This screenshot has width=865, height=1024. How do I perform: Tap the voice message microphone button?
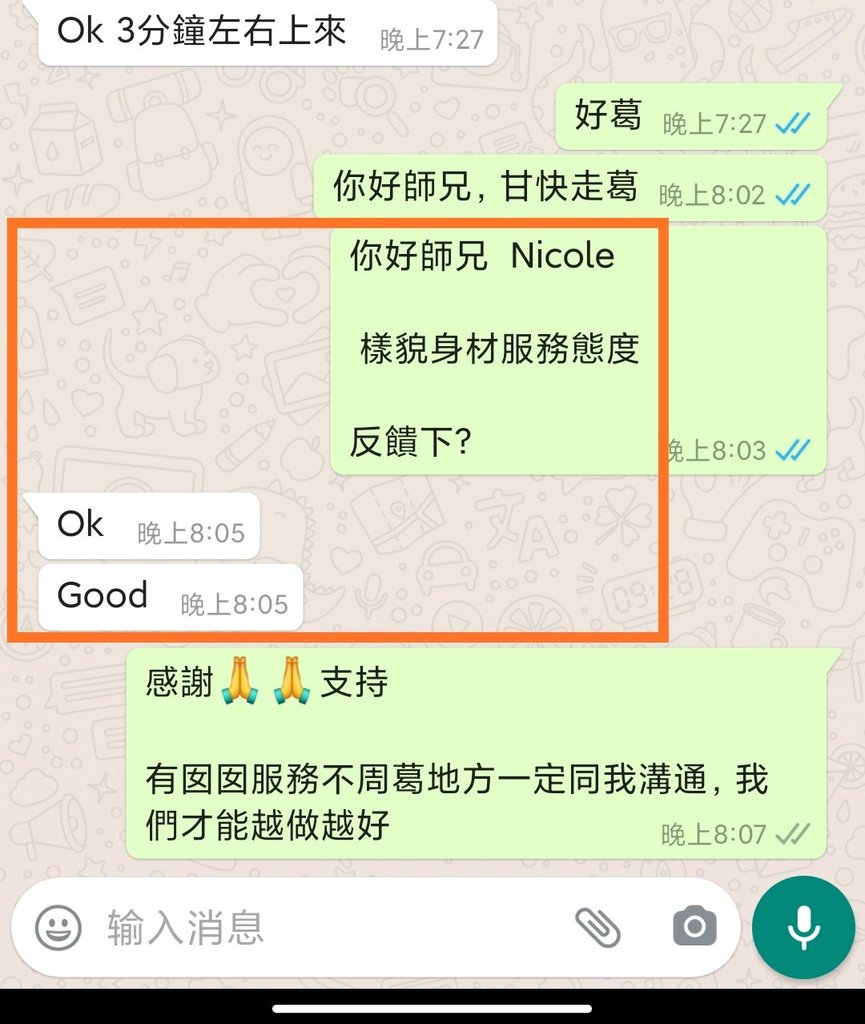803,928
